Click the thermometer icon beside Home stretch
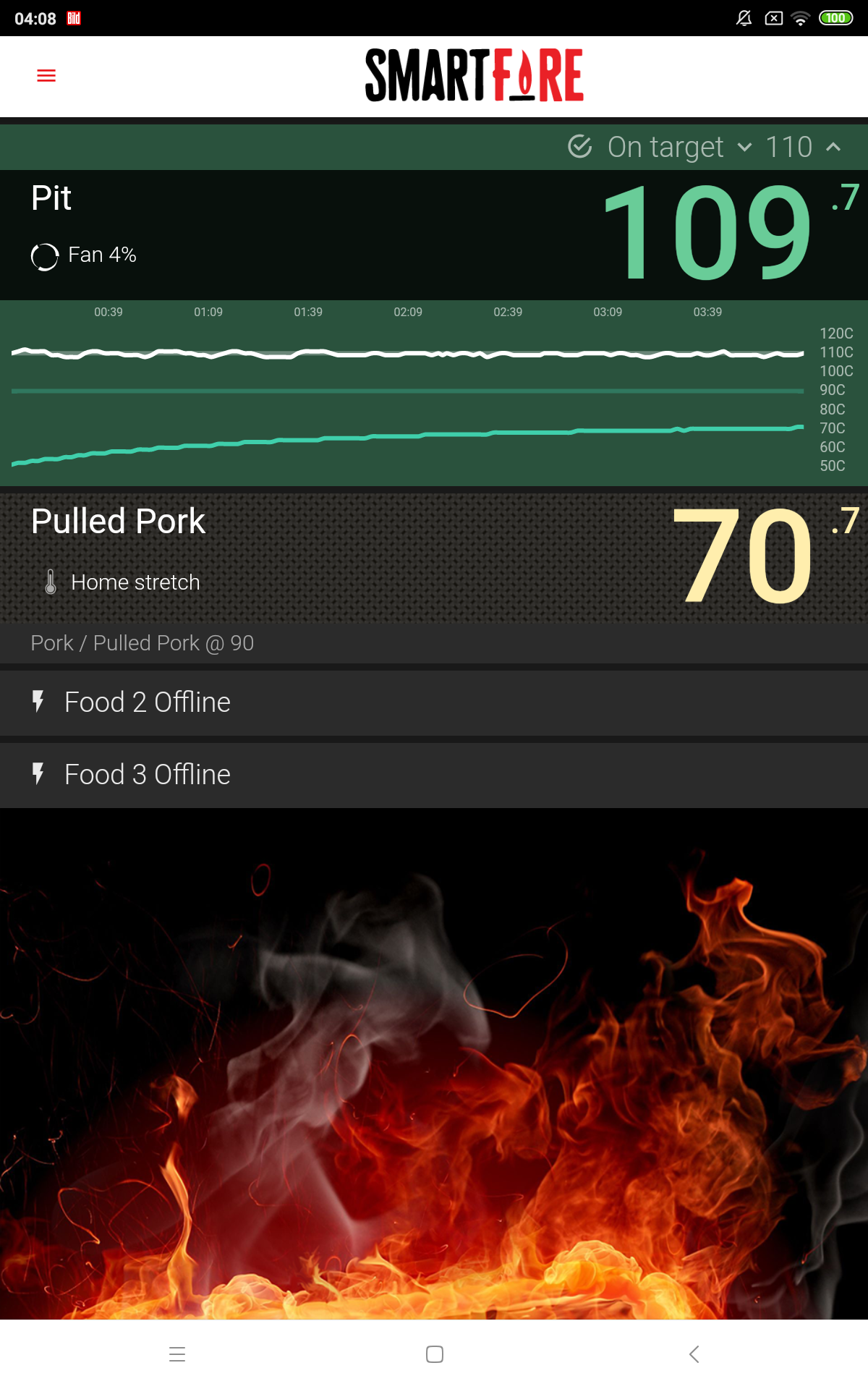Viewport: 868px width, 1389px height. tap(51, 581)
